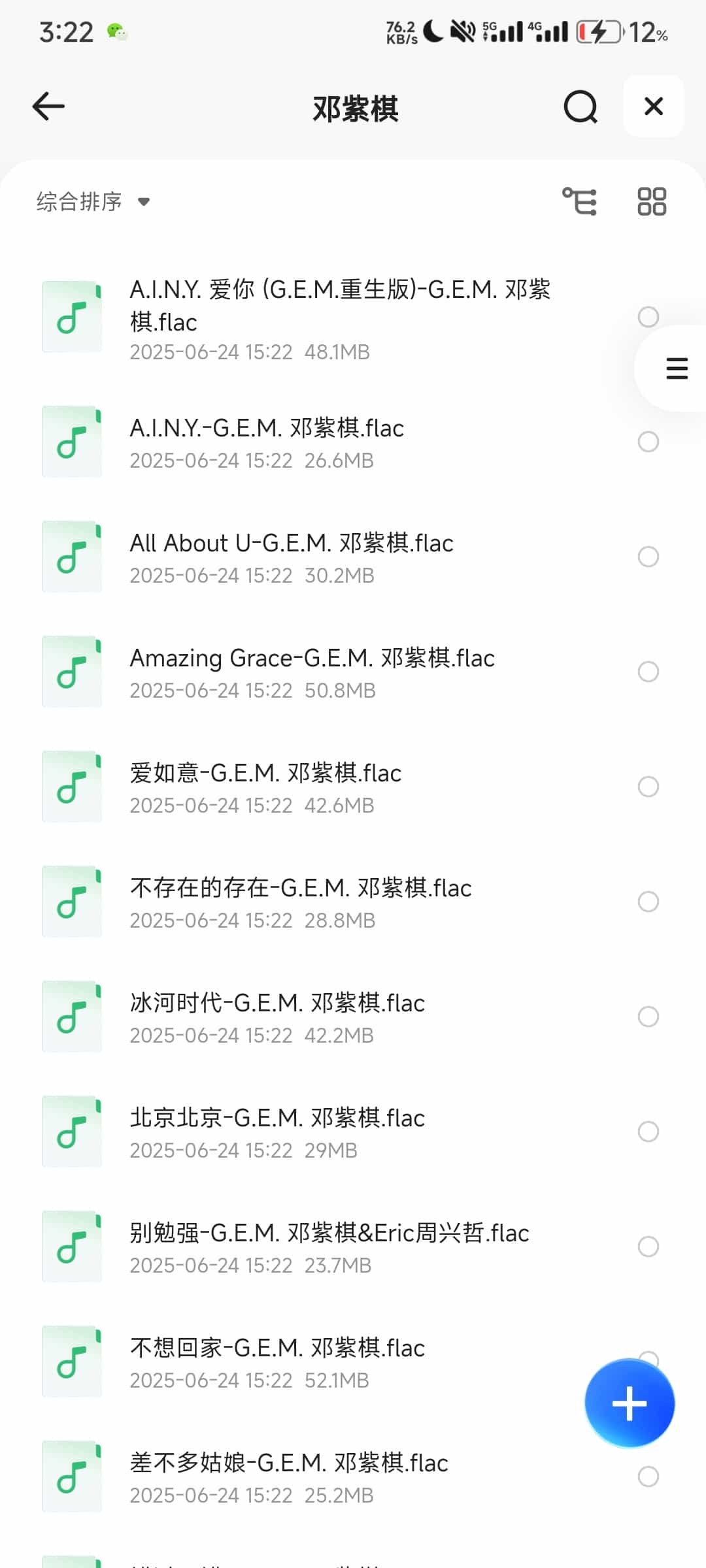The width and height of the screenshot is (706, 1568).
Task: Open search in the 邓紫棋 folder
Action: click(580, 106)
